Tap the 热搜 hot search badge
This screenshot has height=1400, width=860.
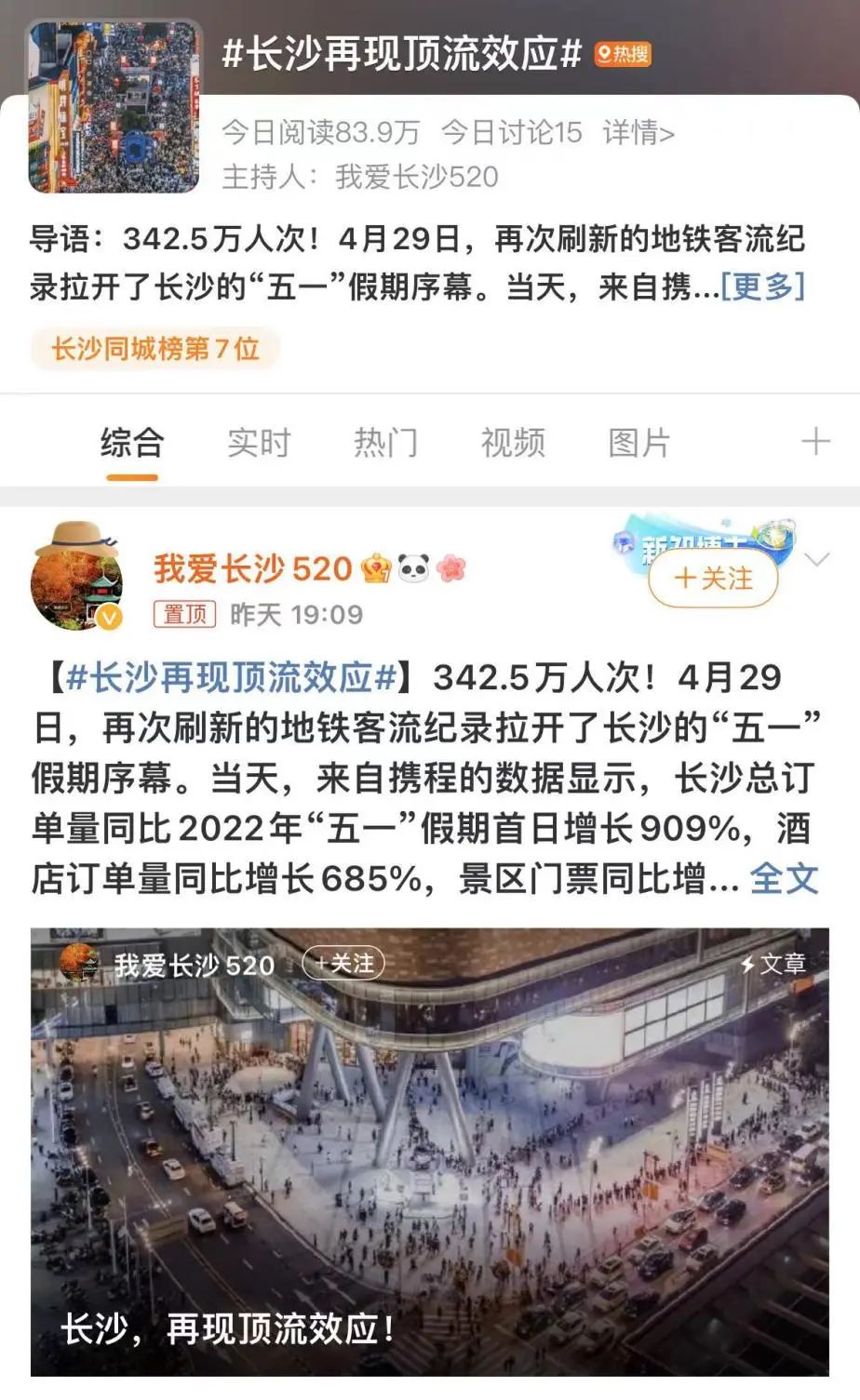tap(623, 55)
